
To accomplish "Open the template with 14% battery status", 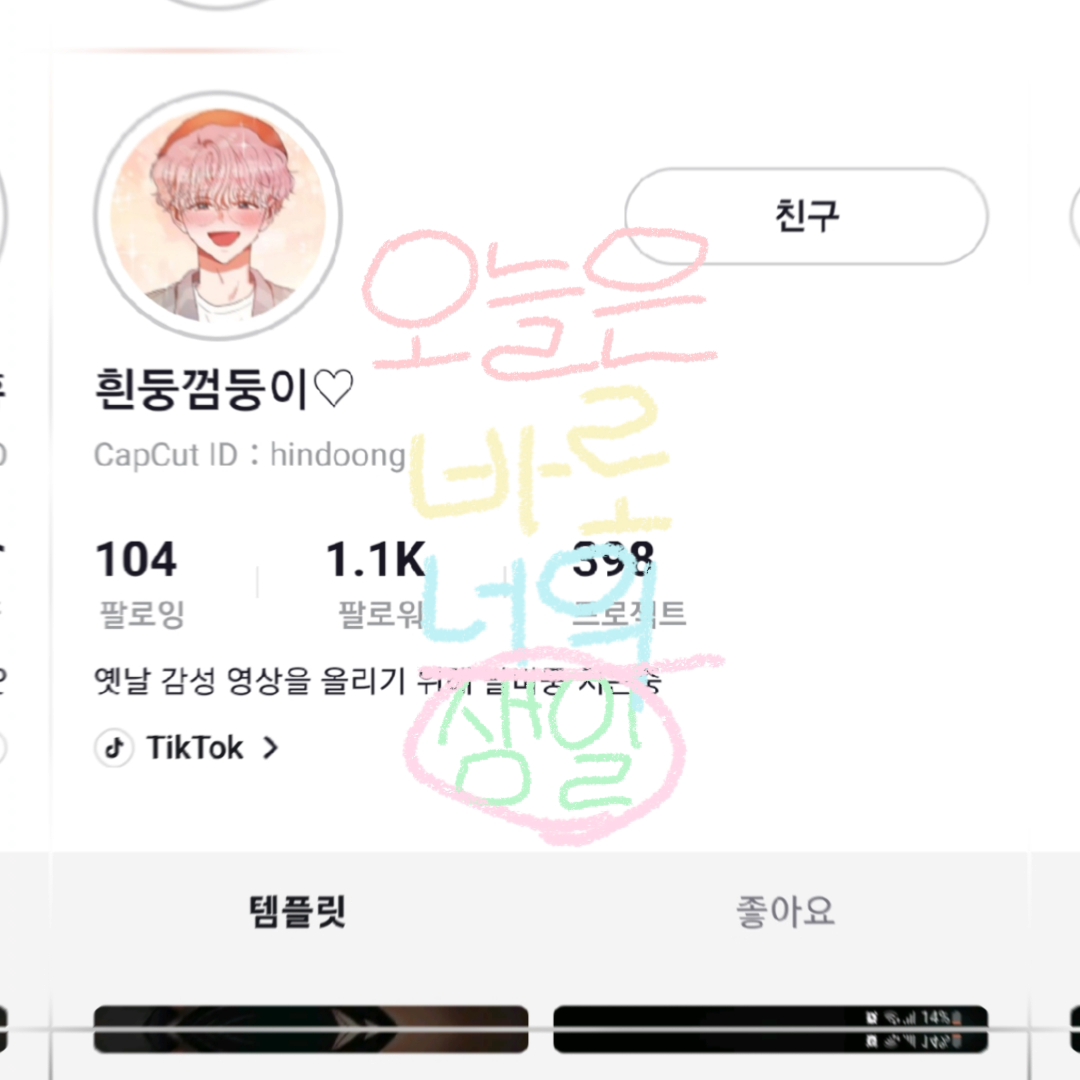I will coord(770,1029).
